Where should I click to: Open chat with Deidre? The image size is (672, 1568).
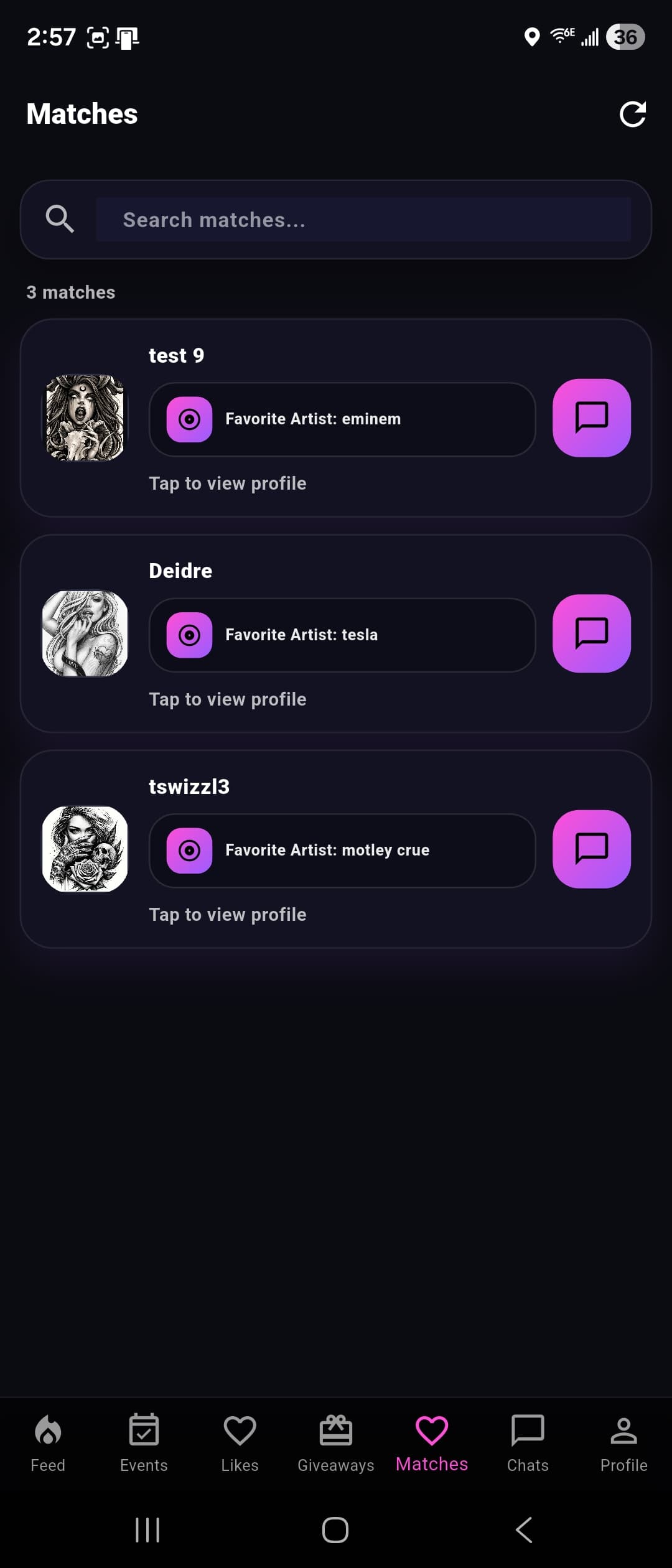coord(591,633)
